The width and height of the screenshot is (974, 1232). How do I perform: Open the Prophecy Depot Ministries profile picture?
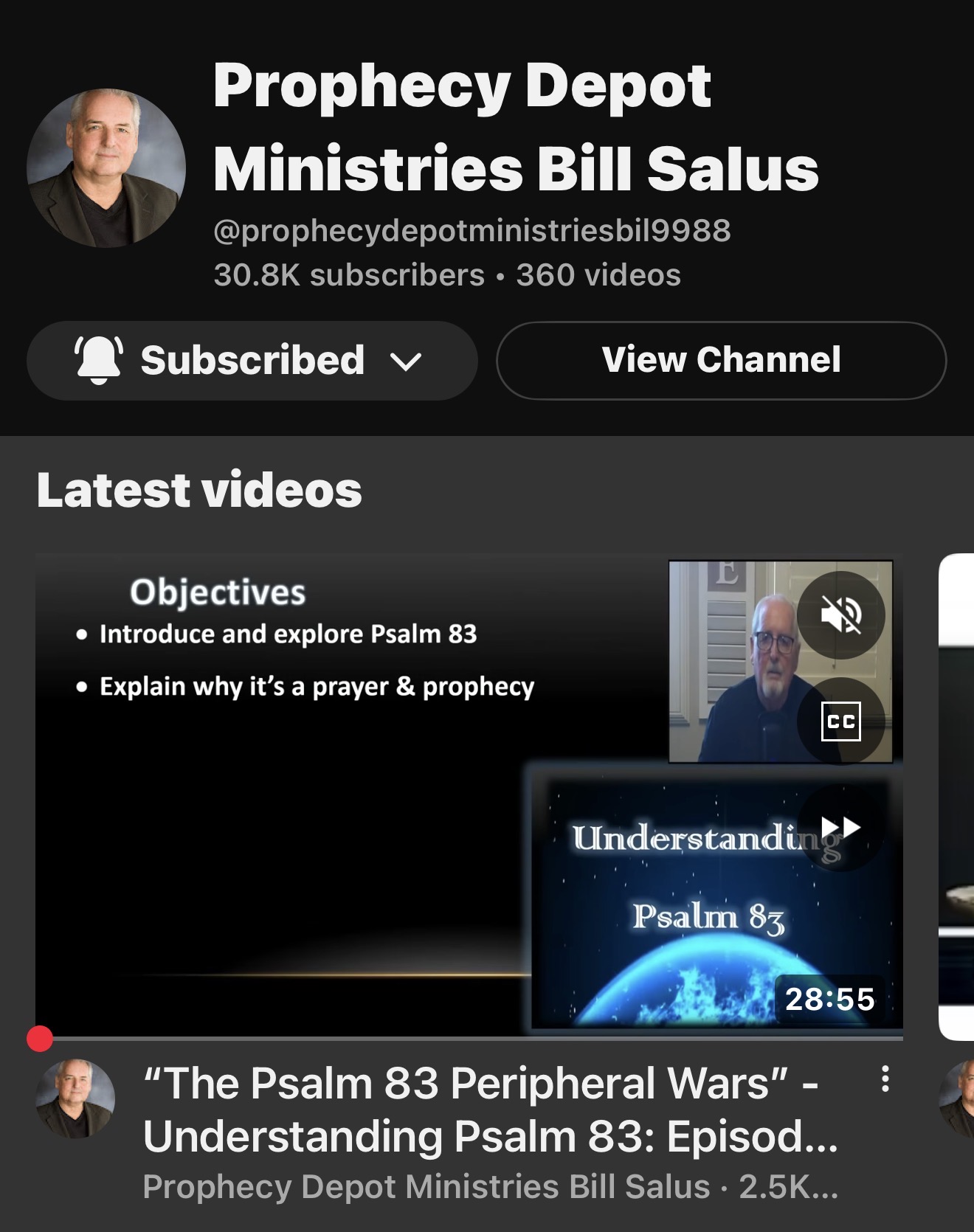[106, 168]
